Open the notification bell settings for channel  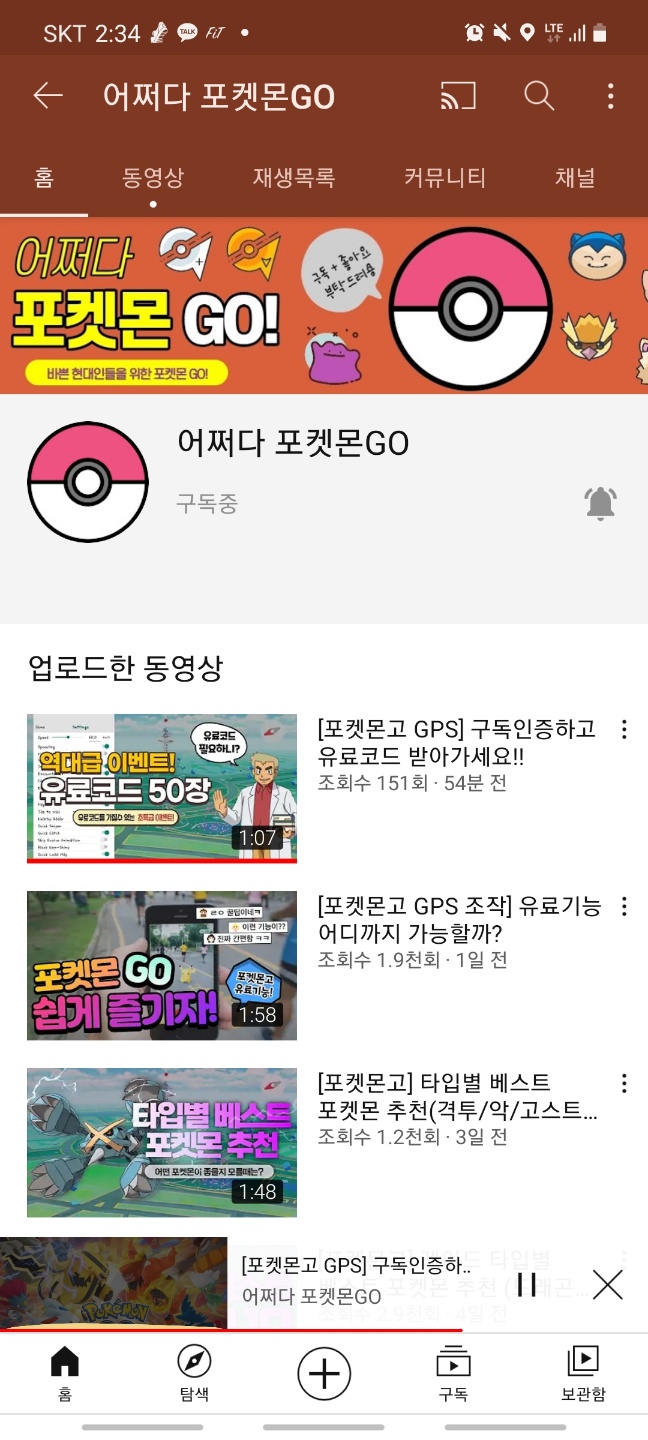(600, 504)
